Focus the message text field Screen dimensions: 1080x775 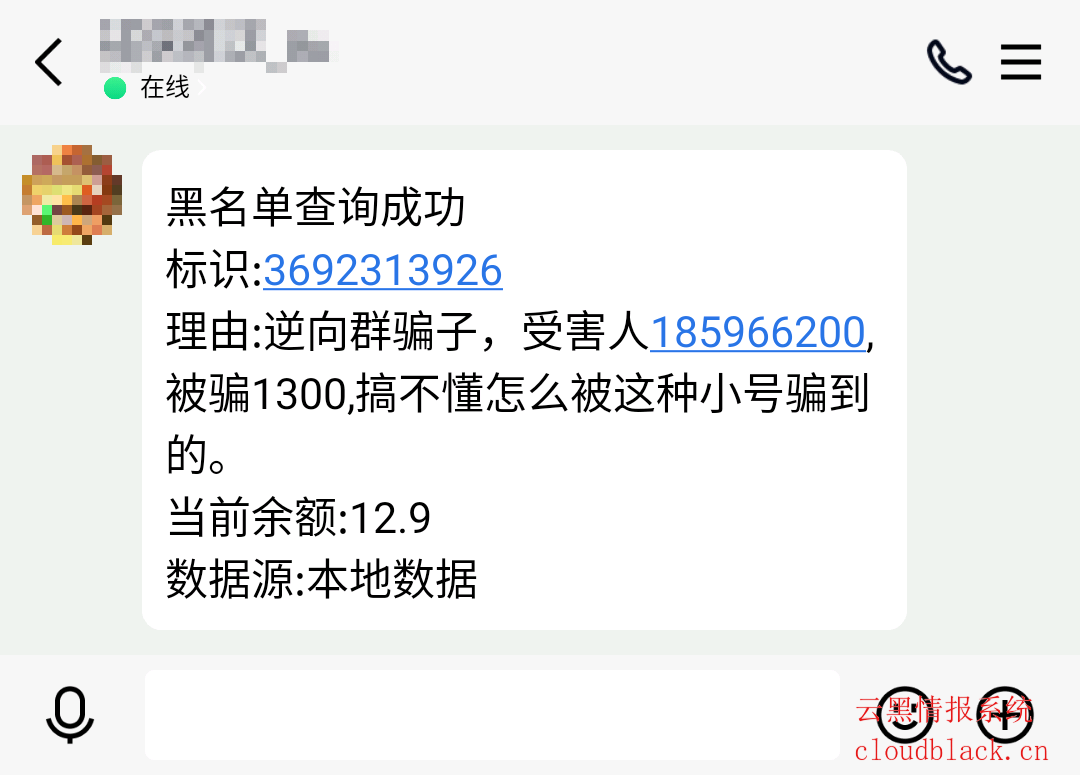490,714
